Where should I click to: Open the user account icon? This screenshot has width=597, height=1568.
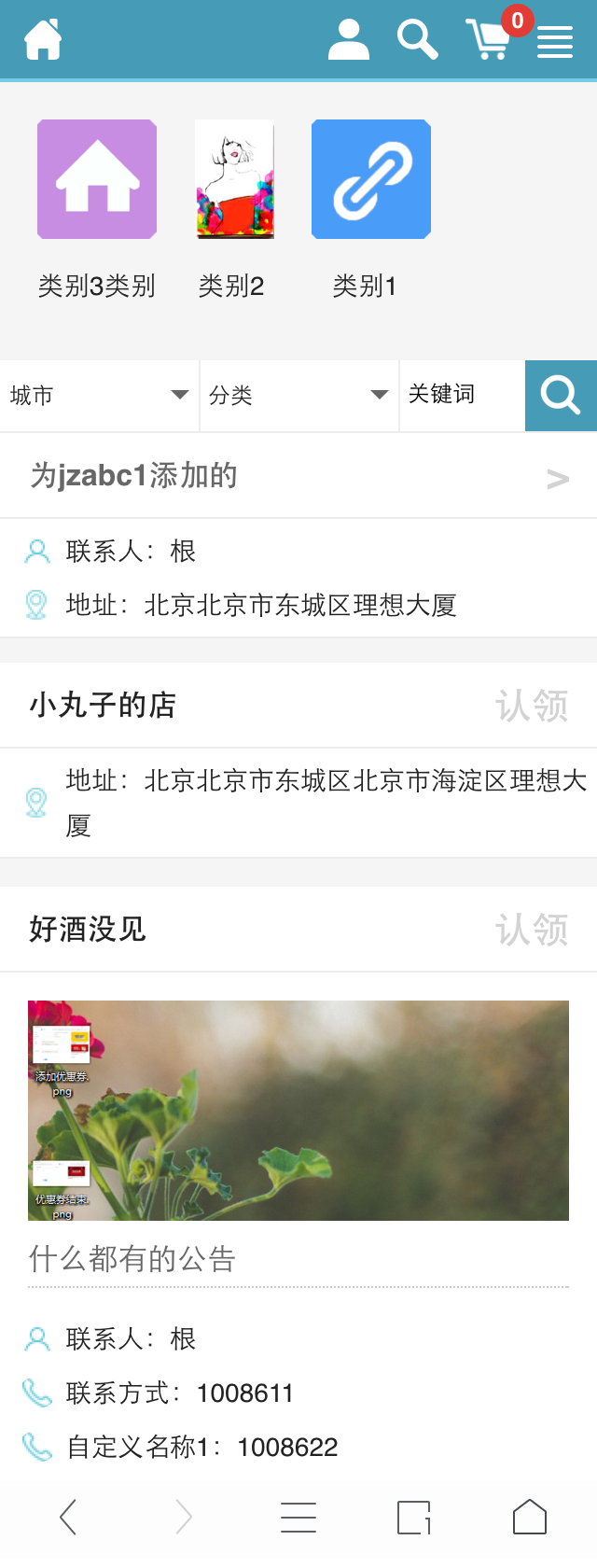pos(349,40)
